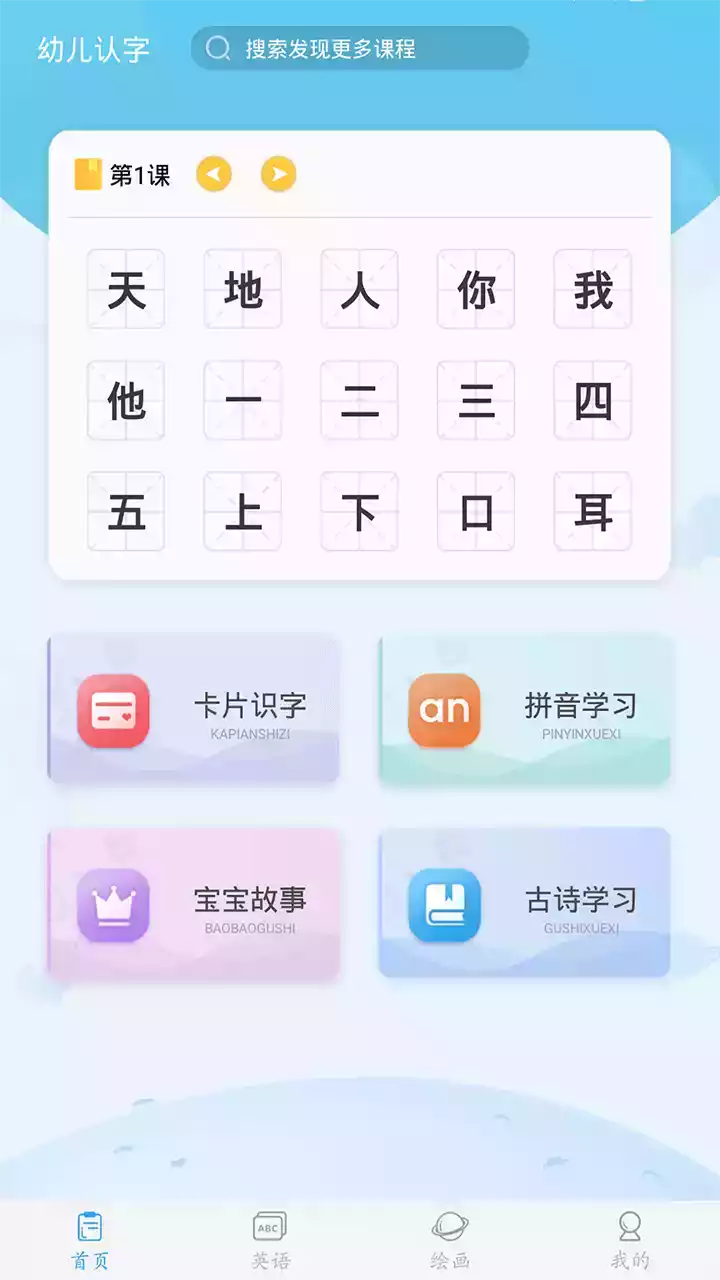Open the character 三
This screenshot has width=720, height=1280.
pos(476,401)
